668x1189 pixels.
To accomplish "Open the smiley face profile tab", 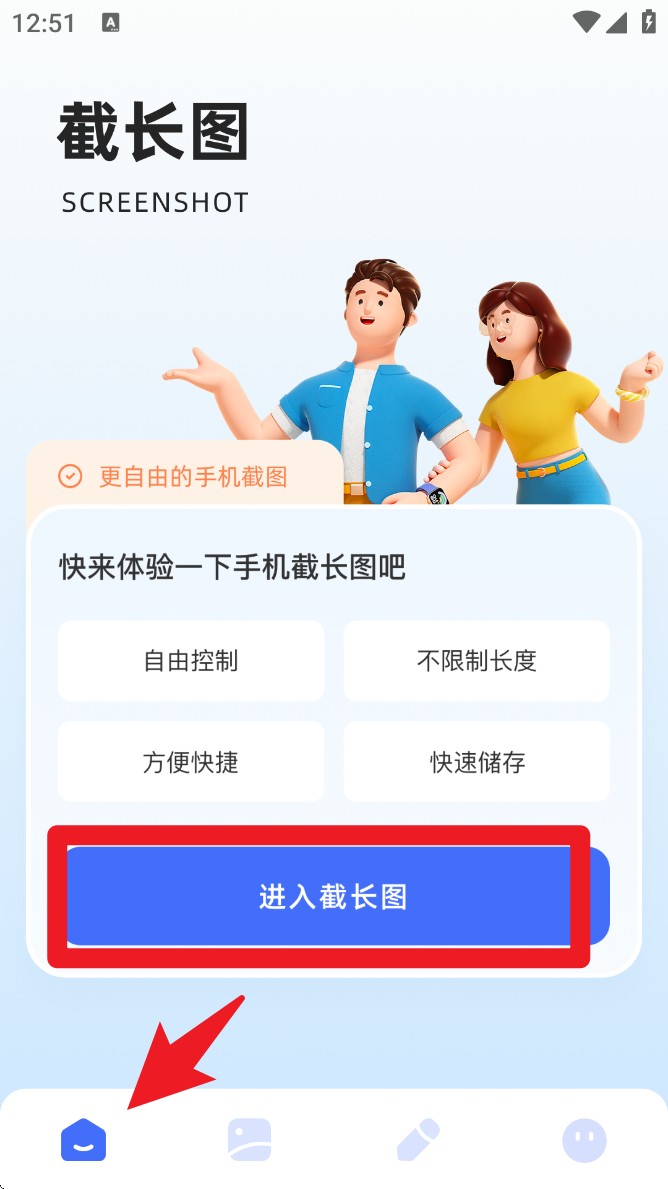I will (x=584, y=1140).
